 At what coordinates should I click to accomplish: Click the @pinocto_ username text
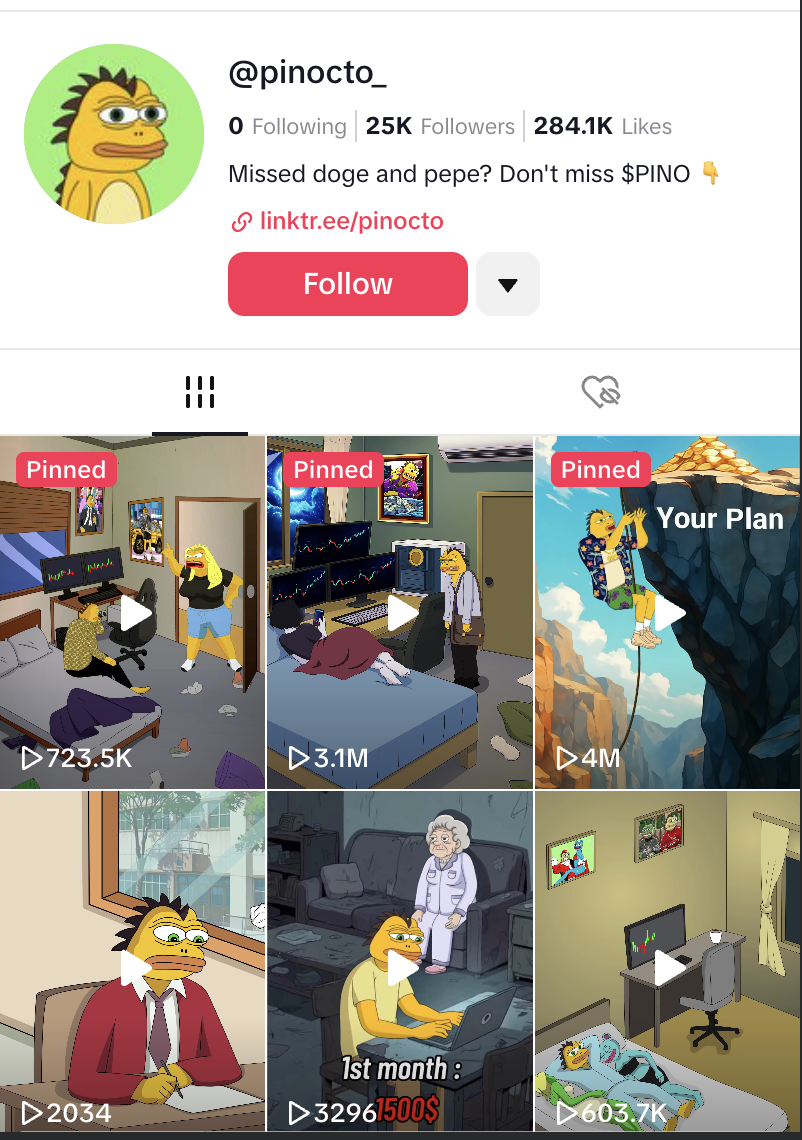click(307, 74)
